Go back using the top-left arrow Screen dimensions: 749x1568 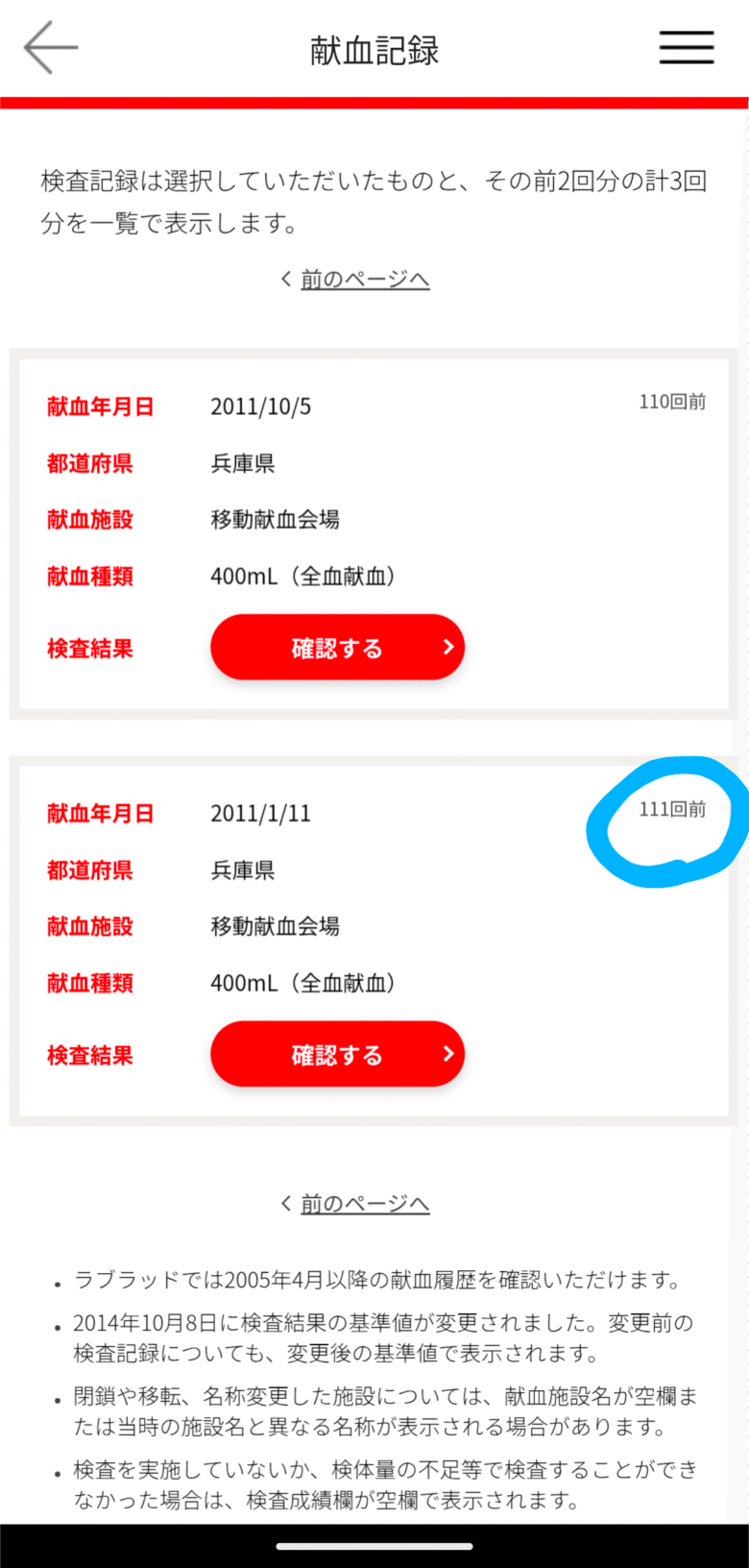point(50,48)
